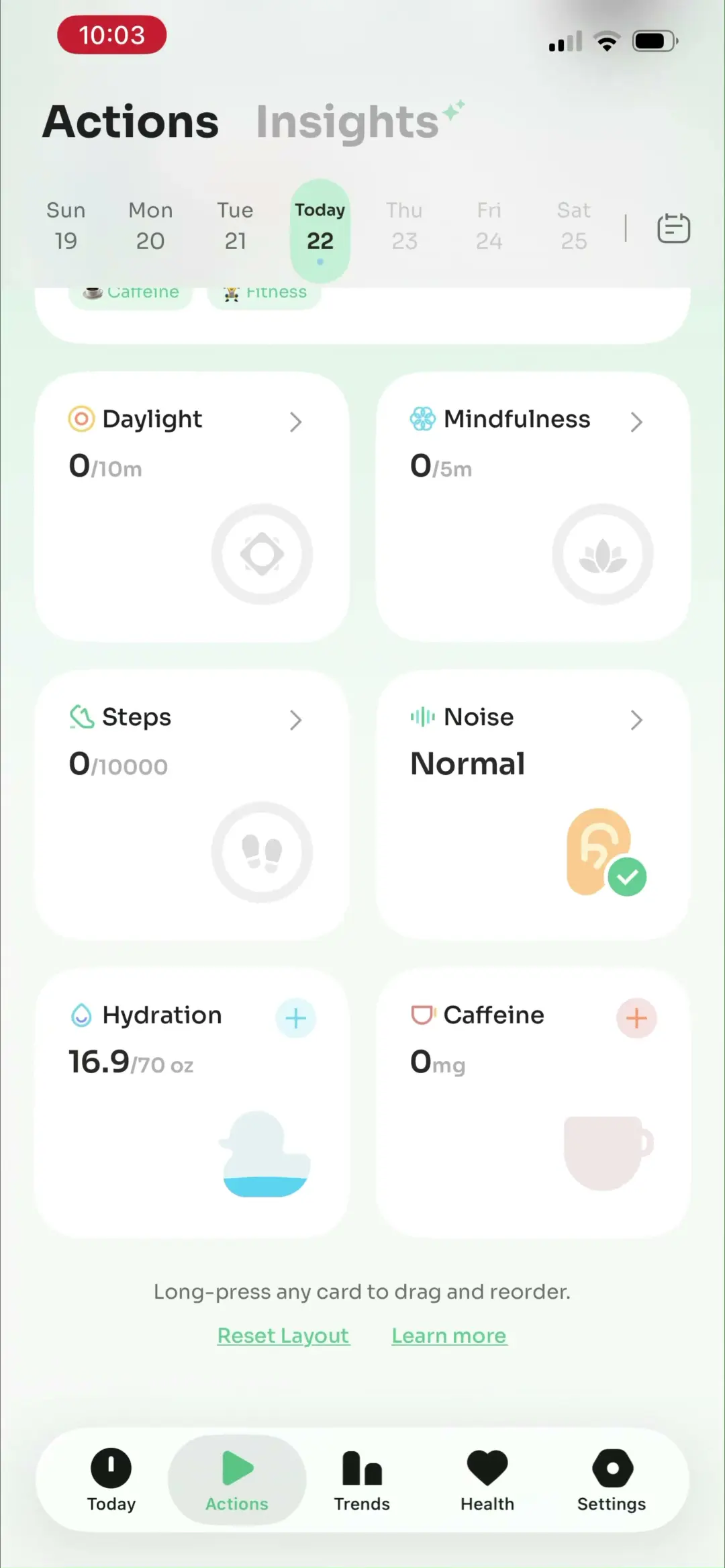The image size is (725, 1568).
Task: Open the Settings tab
Action: point(612,1480)
